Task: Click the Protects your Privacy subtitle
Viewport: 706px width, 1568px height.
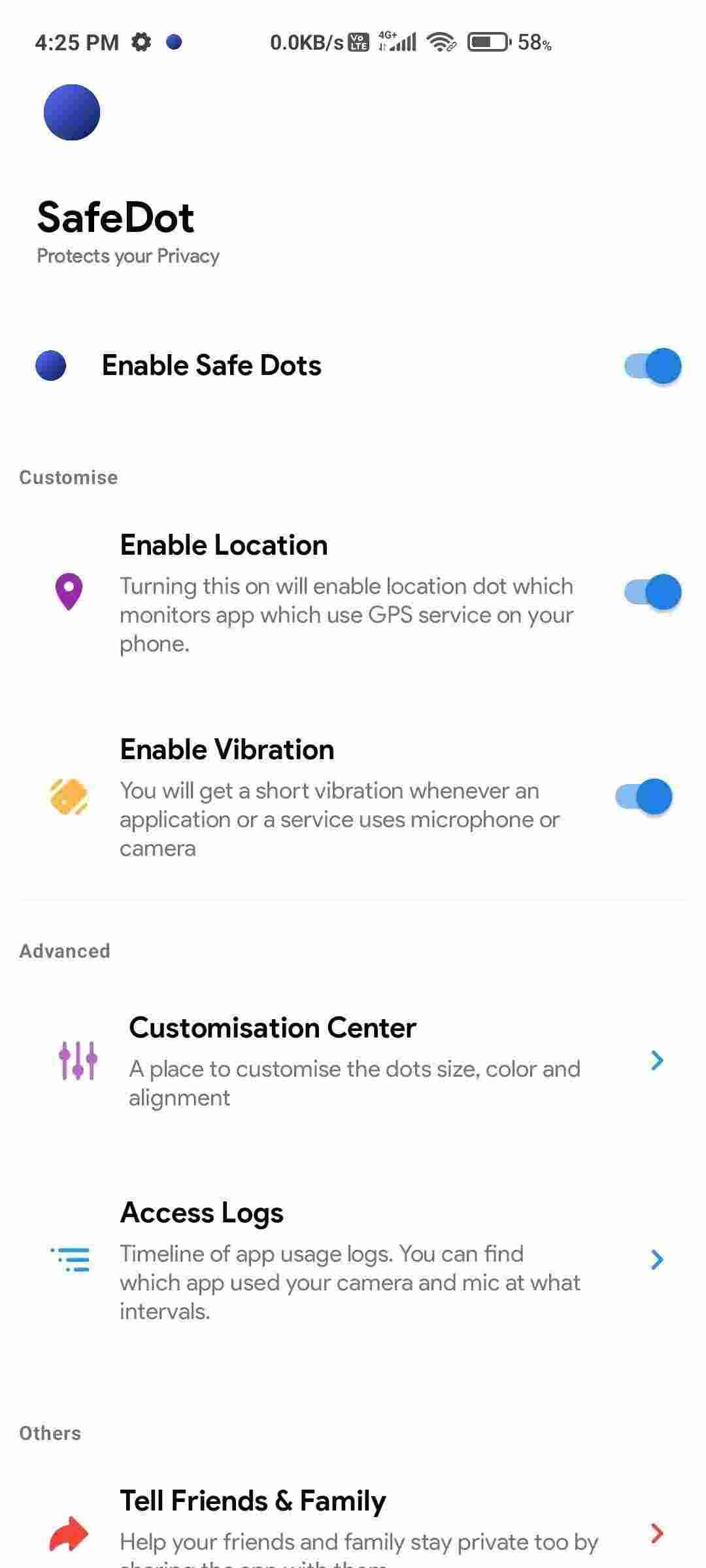Action: coord(128,256)
